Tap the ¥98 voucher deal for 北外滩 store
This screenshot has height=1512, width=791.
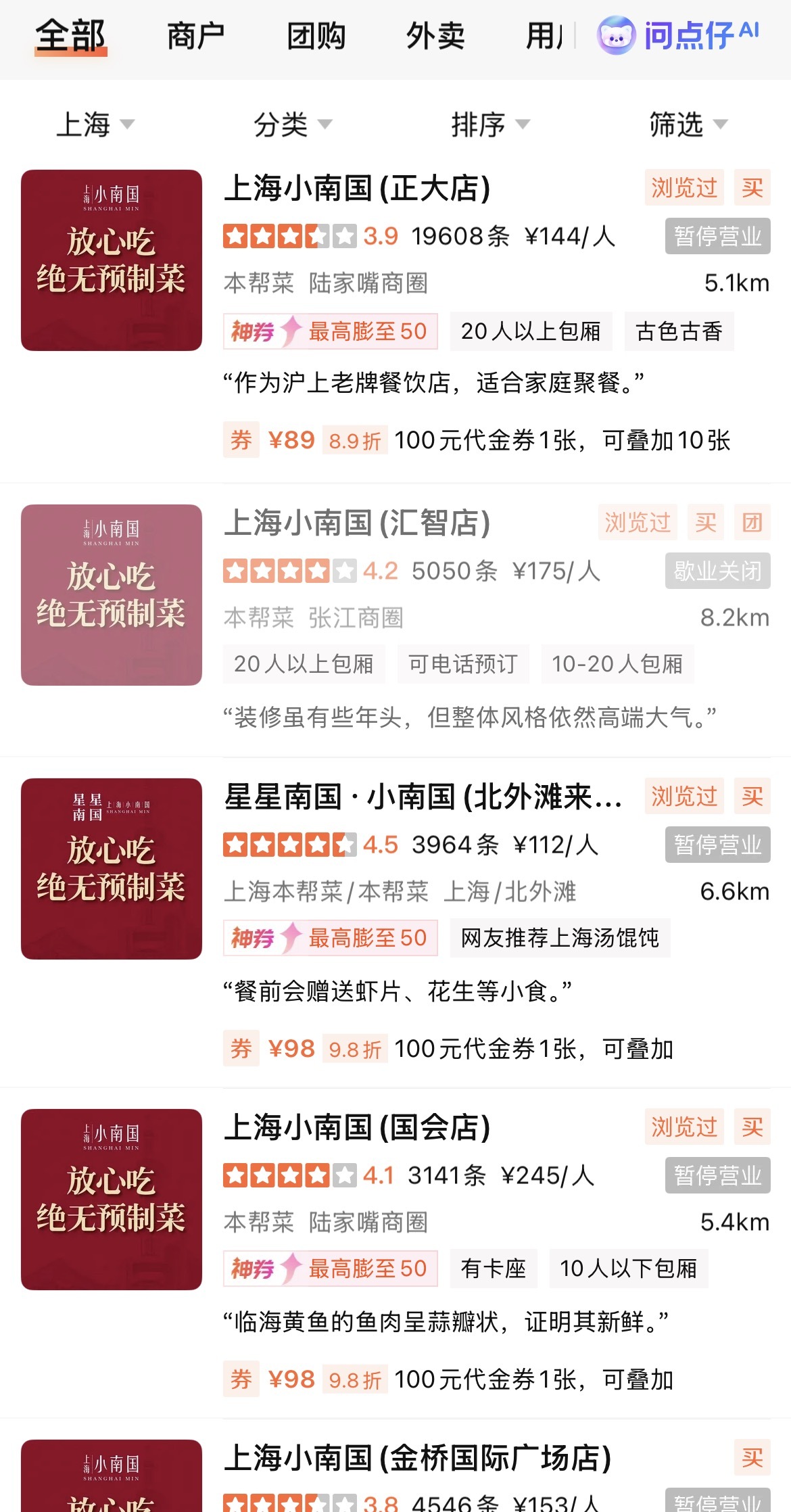point(448,1049)
